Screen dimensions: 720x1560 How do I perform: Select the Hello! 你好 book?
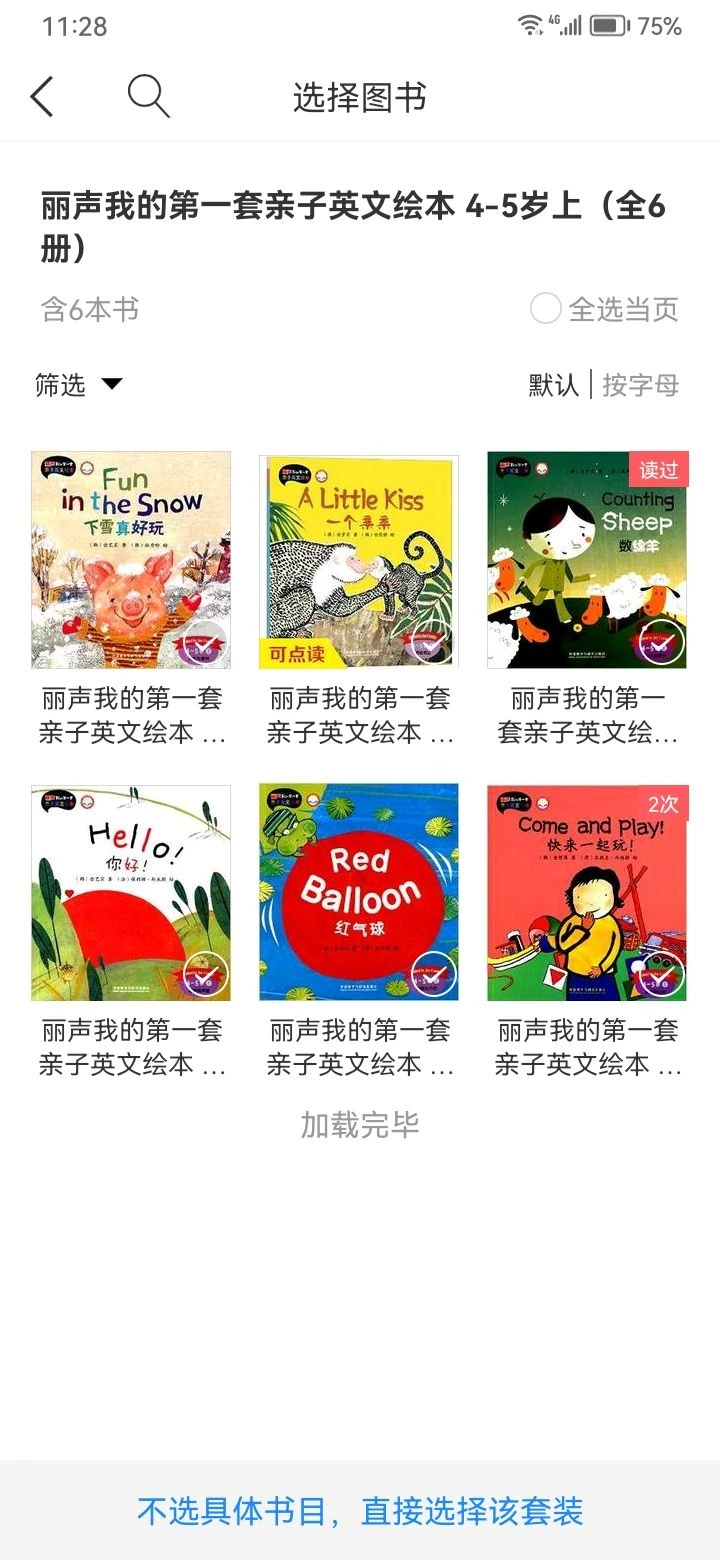pos(131,892)
